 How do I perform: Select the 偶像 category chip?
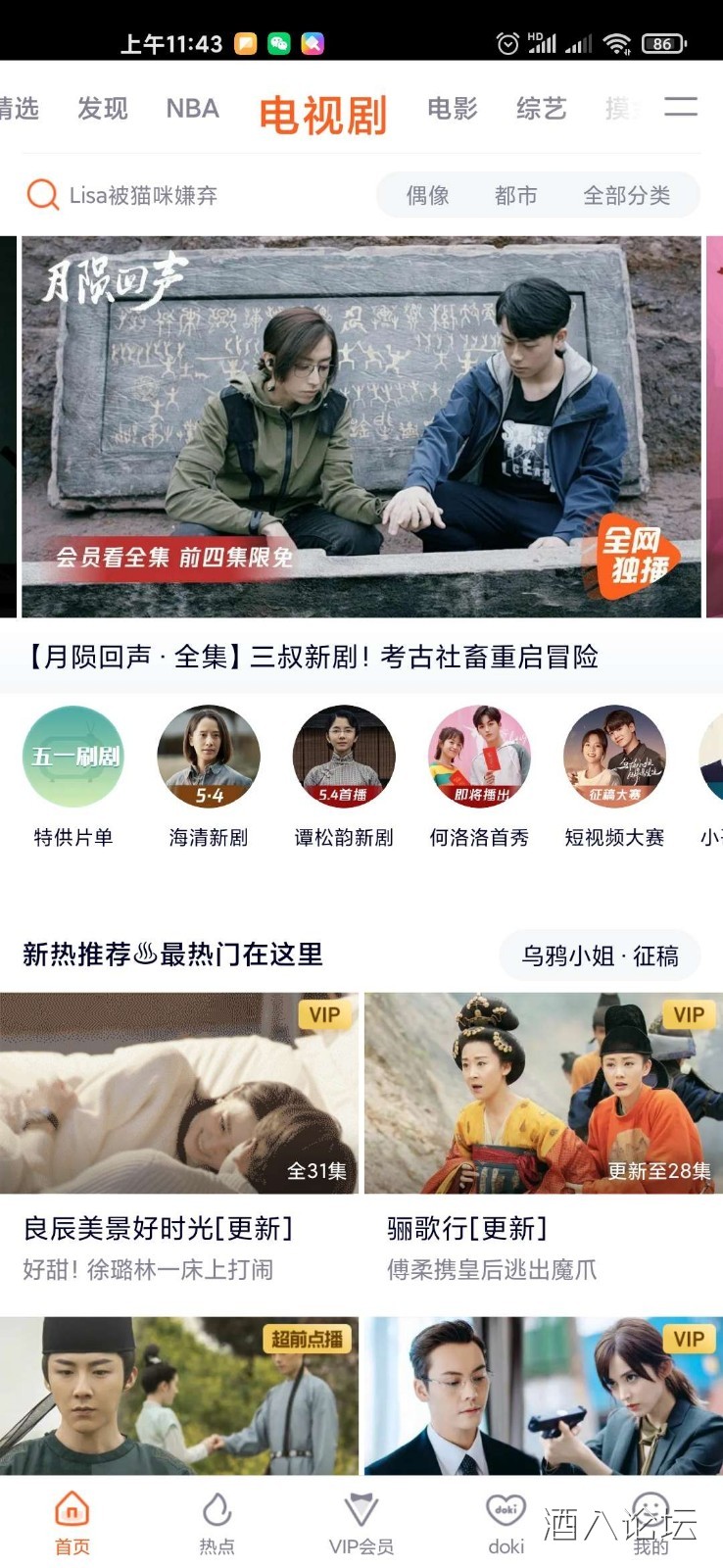pyautogui.click(x=428, y=195)
